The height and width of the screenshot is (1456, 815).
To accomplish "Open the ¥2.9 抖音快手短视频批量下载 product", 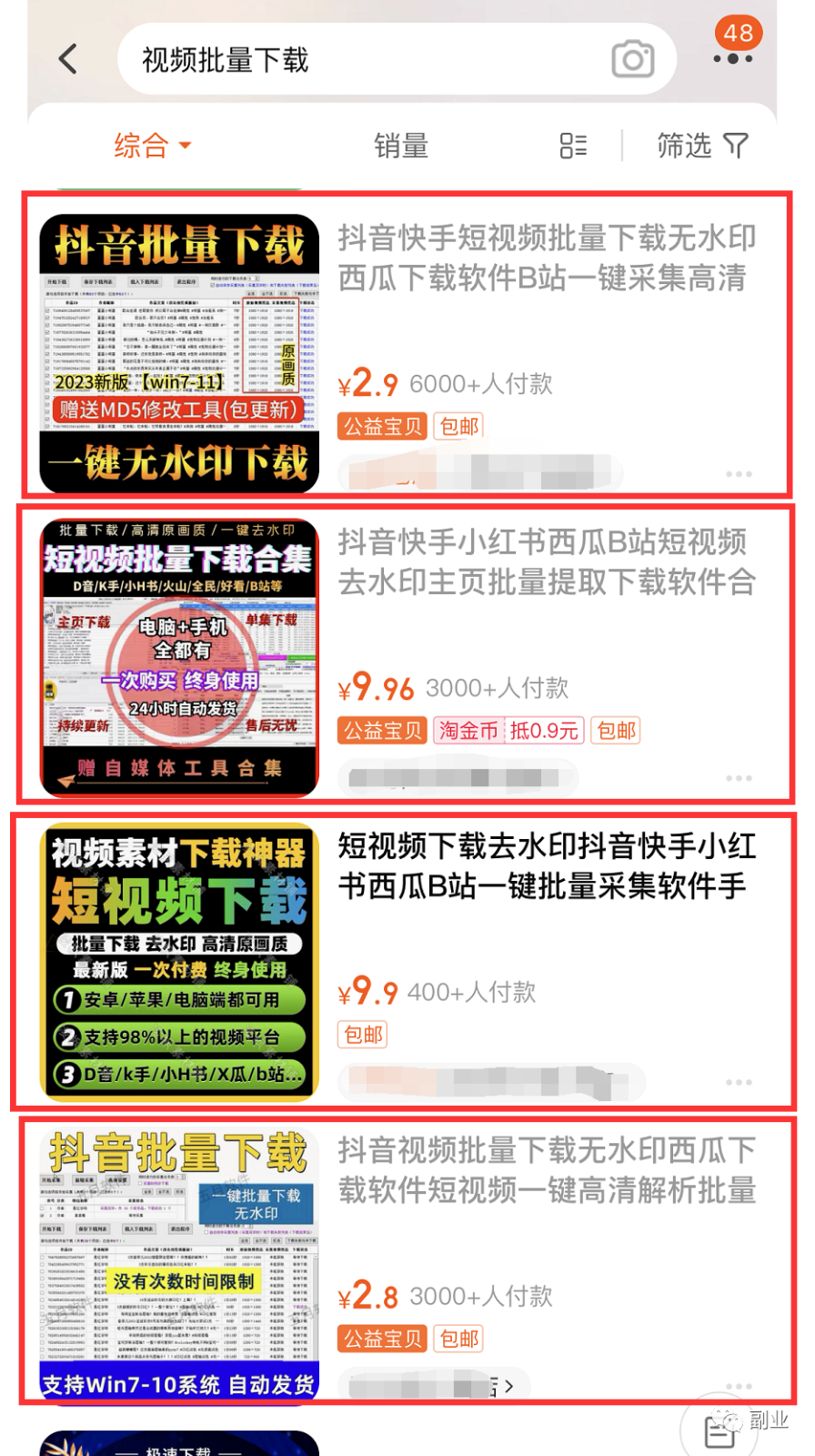I will click(546, 258).
